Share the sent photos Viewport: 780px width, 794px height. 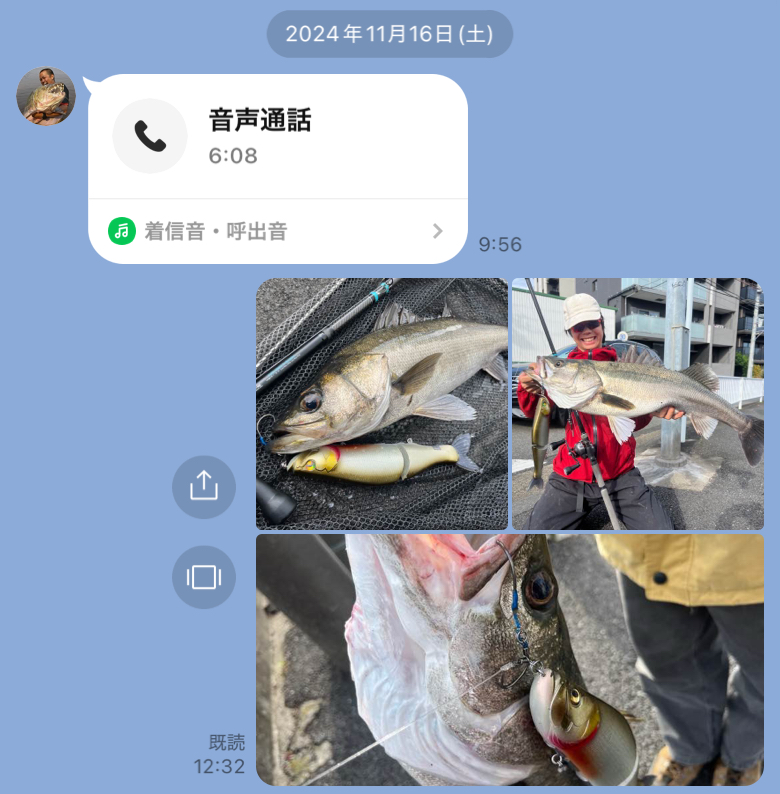[203, 487]
